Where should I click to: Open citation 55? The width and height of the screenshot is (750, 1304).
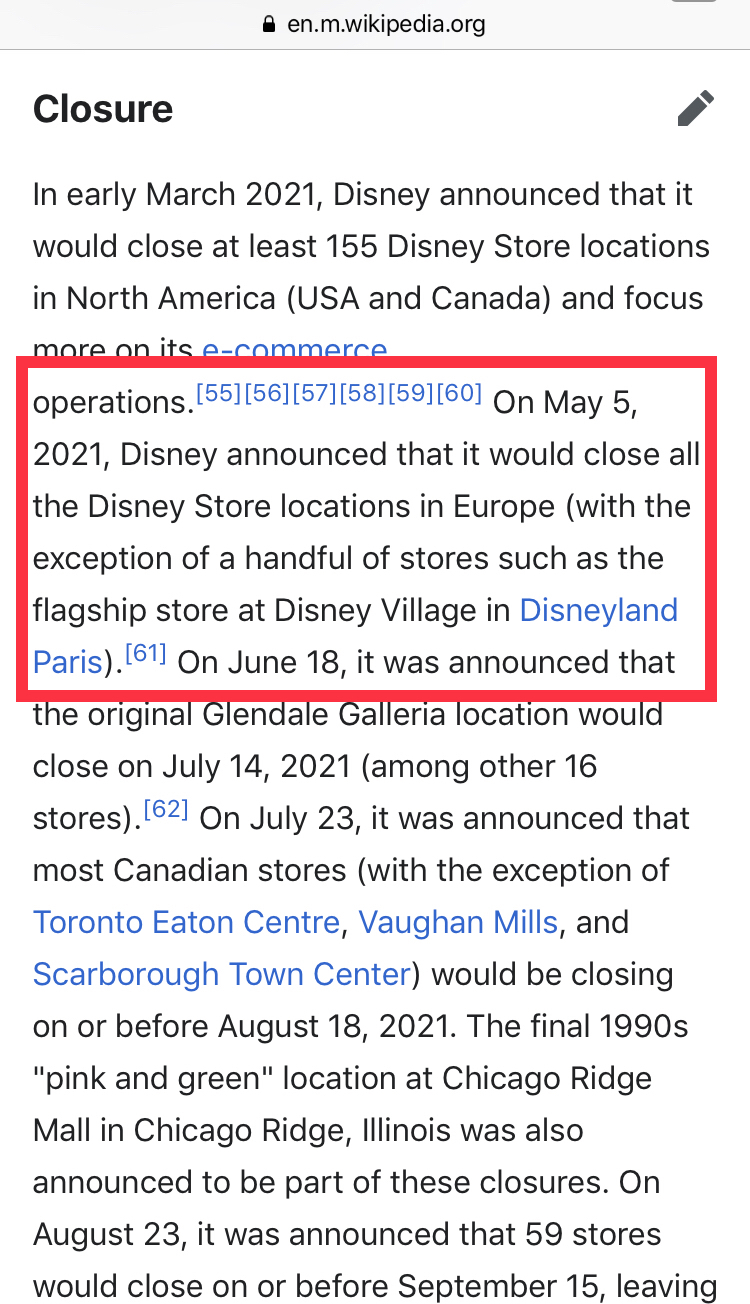(x=219, y=393)
